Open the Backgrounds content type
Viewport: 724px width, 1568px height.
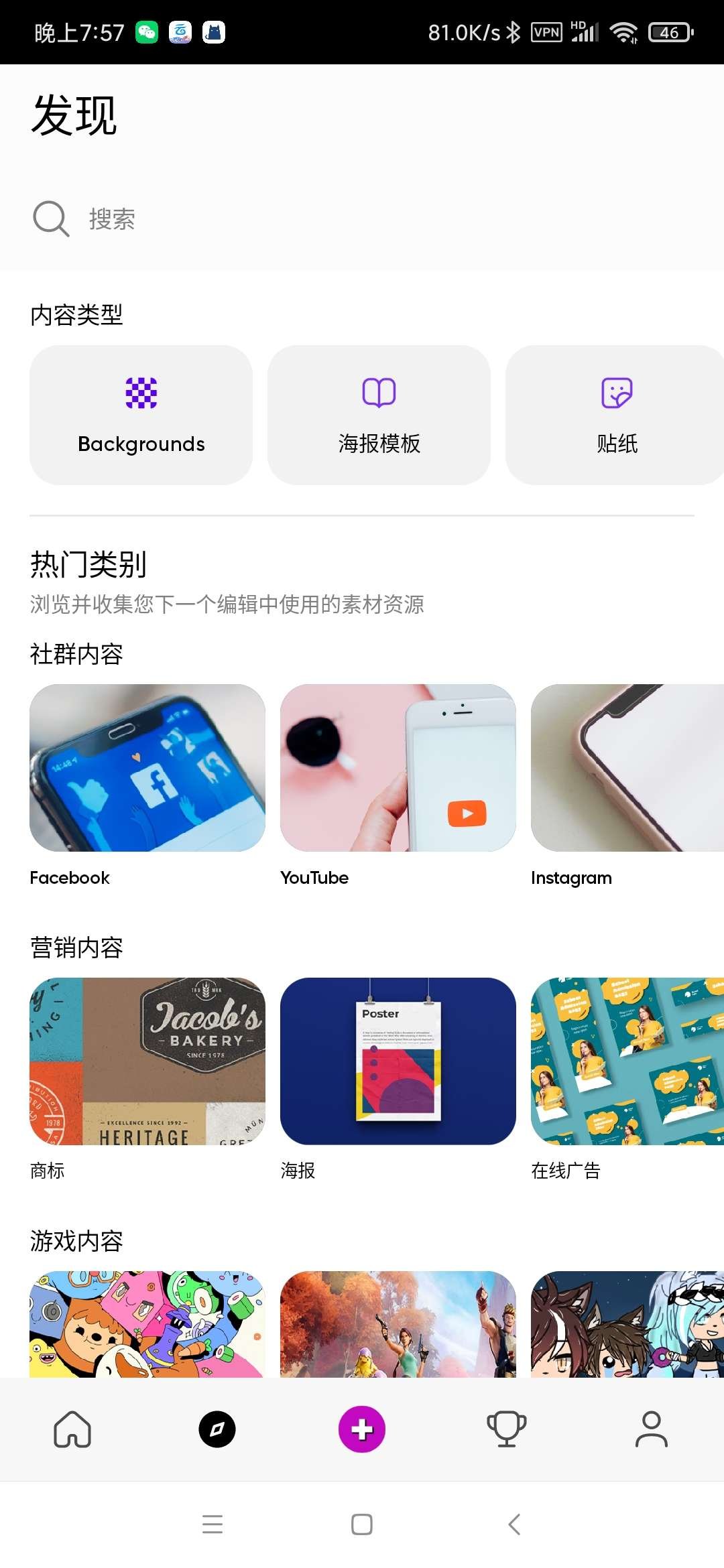141,415
